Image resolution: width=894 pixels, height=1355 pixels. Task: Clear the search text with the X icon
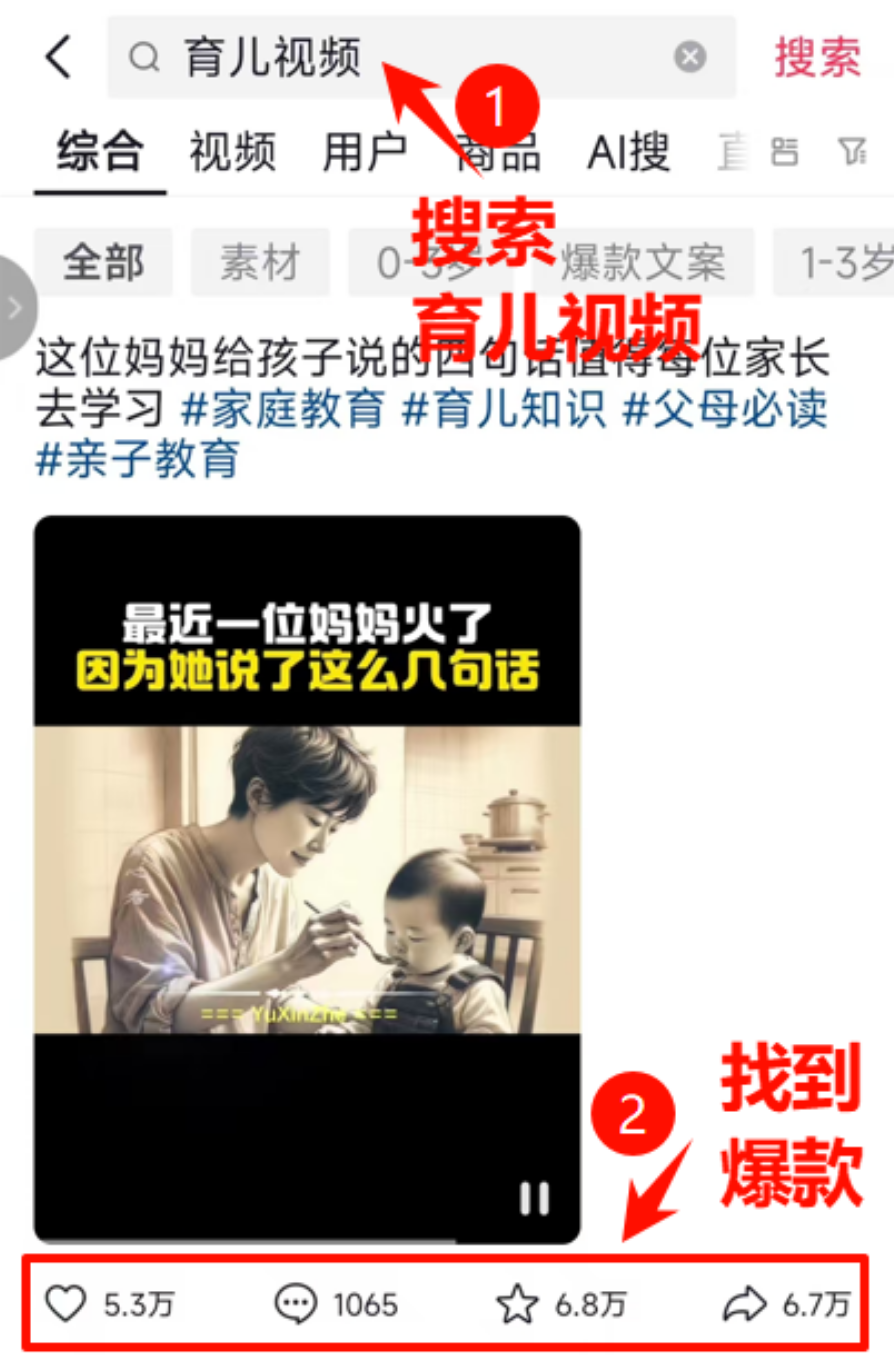point(690,57)
